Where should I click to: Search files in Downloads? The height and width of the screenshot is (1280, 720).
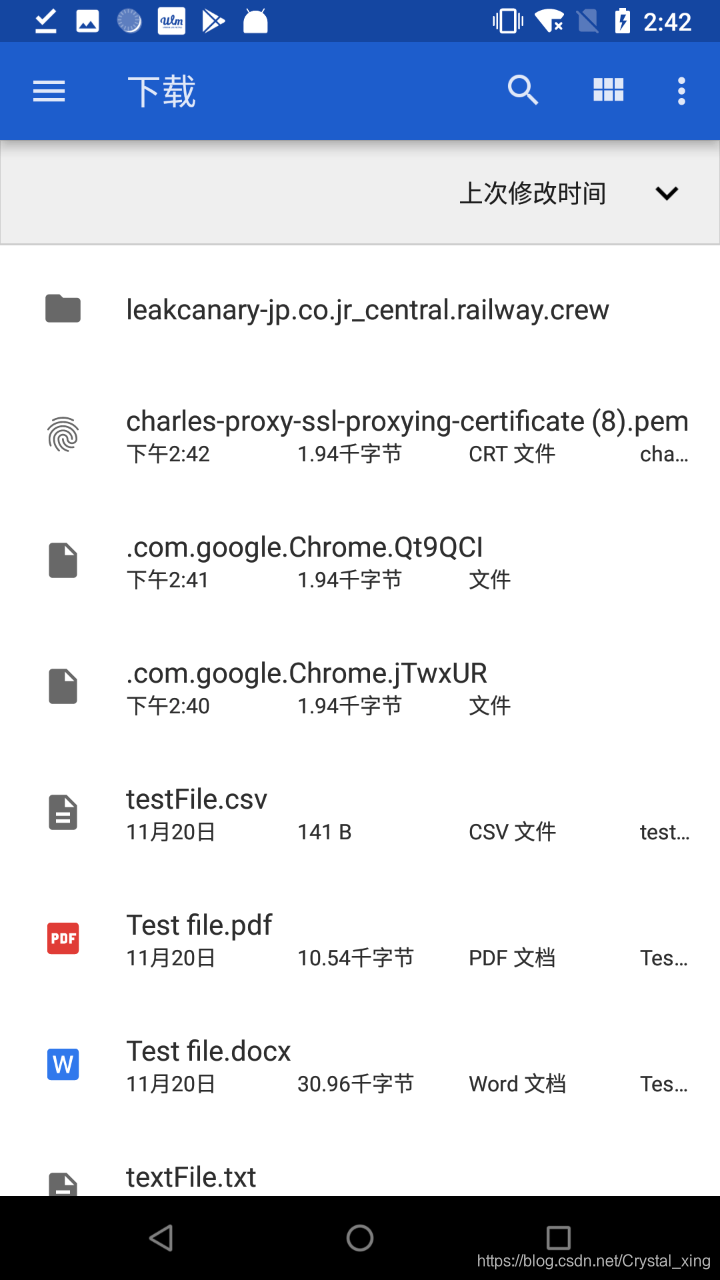(523, 91)
